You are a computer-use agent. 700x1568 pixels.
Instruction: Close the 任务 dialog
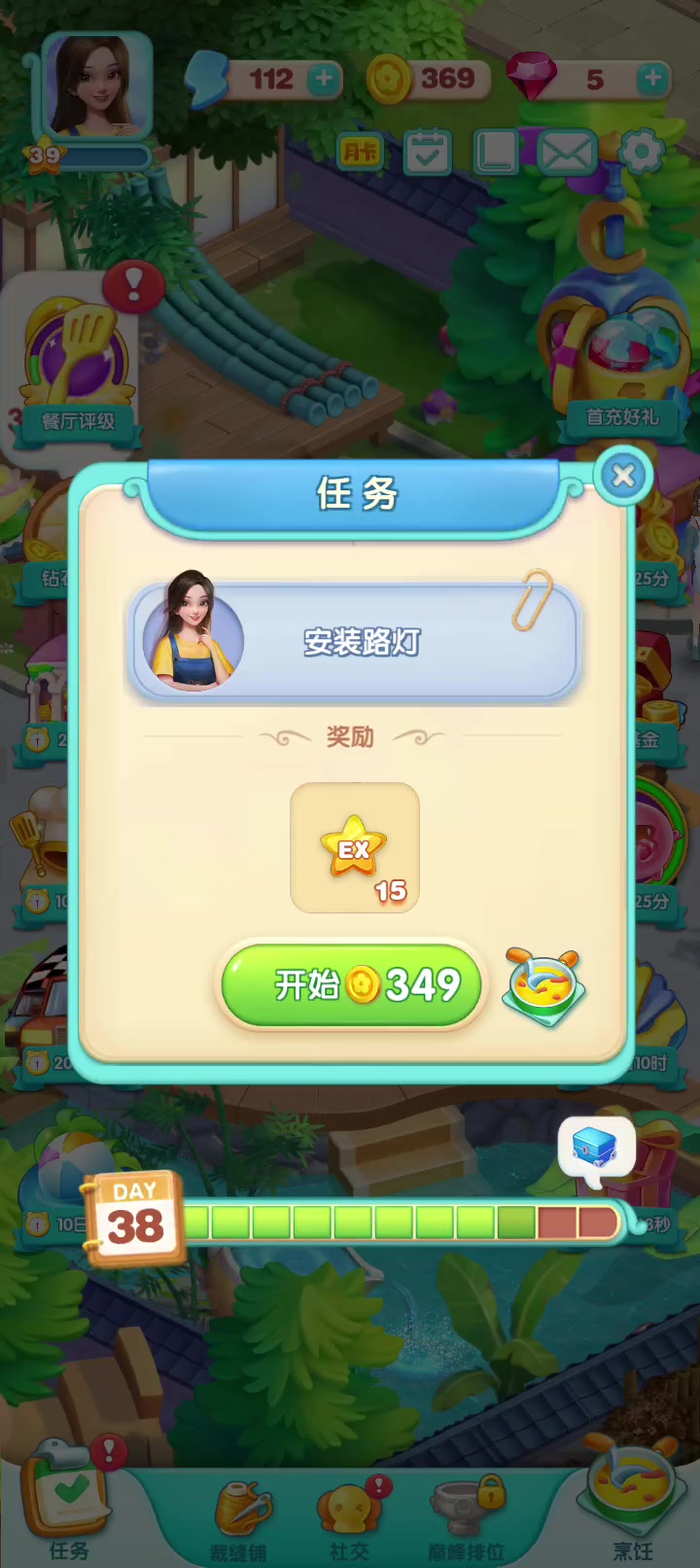pyautogui.click(x=623, y=475)
